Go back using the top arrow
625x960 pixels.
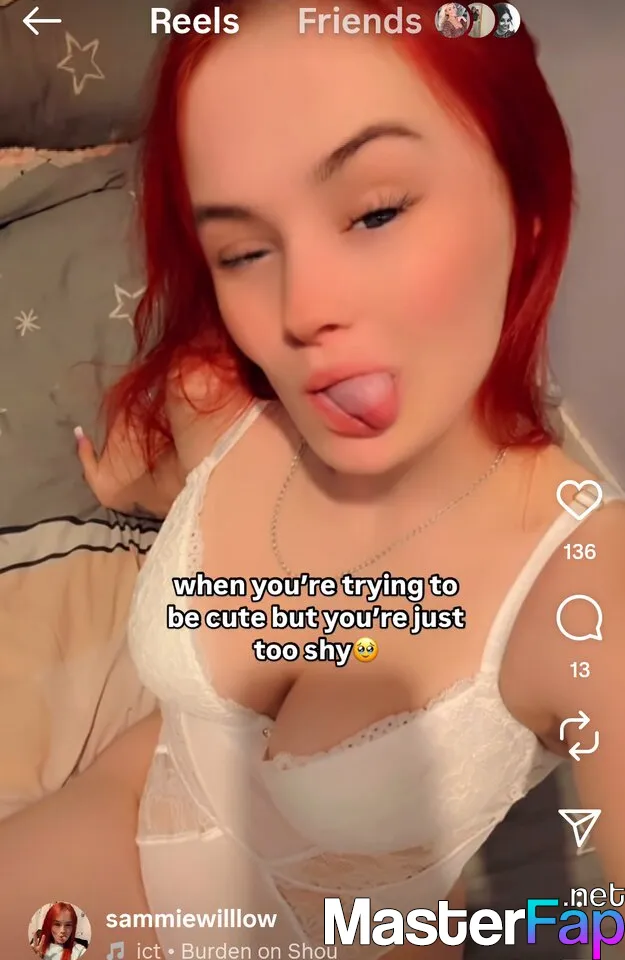tap(42, 21)
